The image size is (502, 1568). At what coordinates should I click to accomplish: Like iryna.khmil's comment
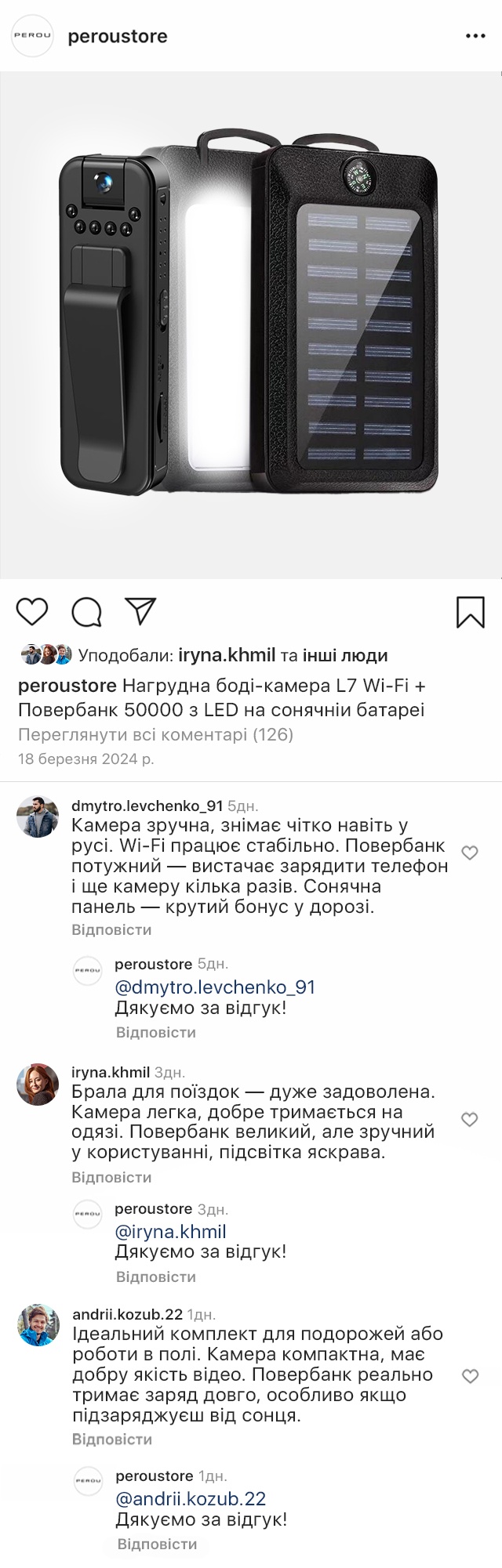pos(470,1120)
